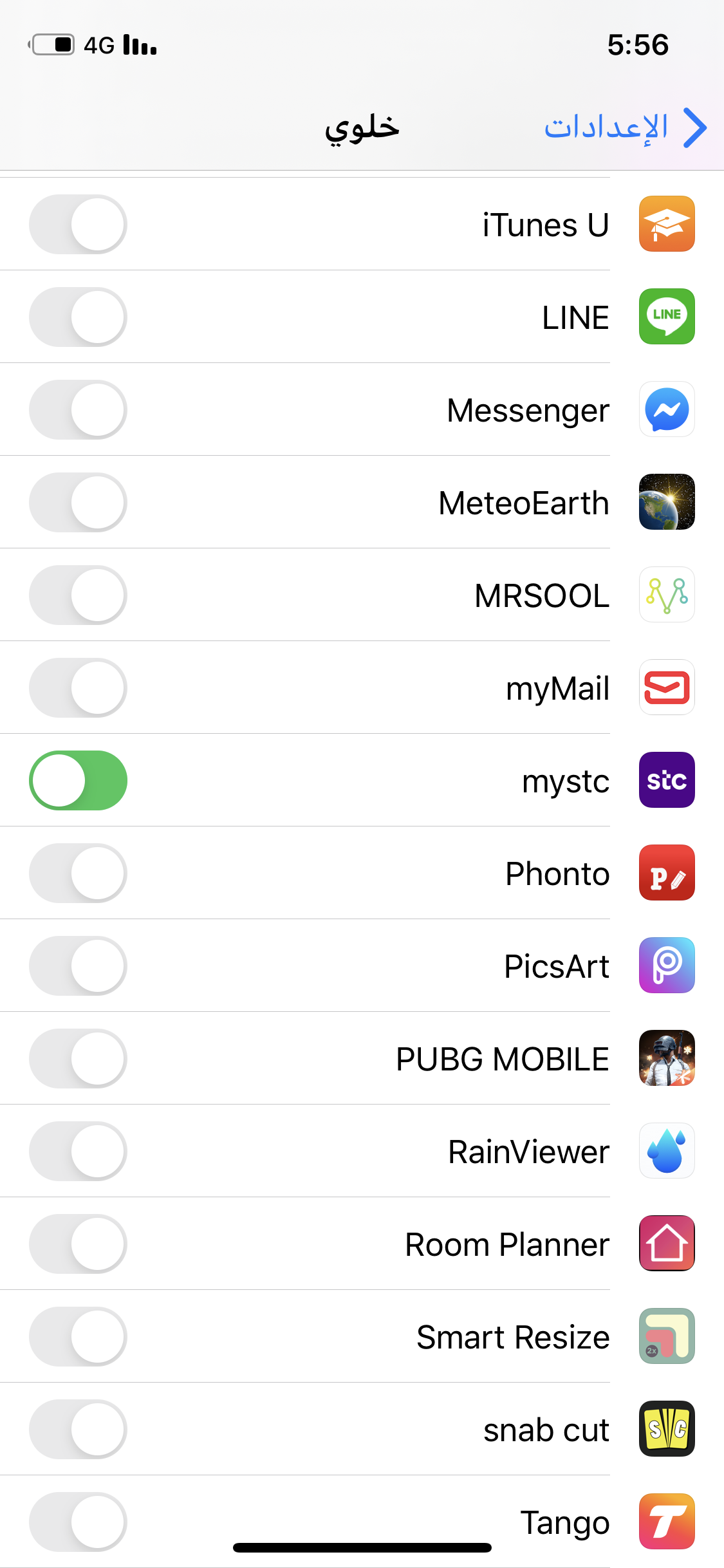Enable the Tango toggle

point(78,1522)
